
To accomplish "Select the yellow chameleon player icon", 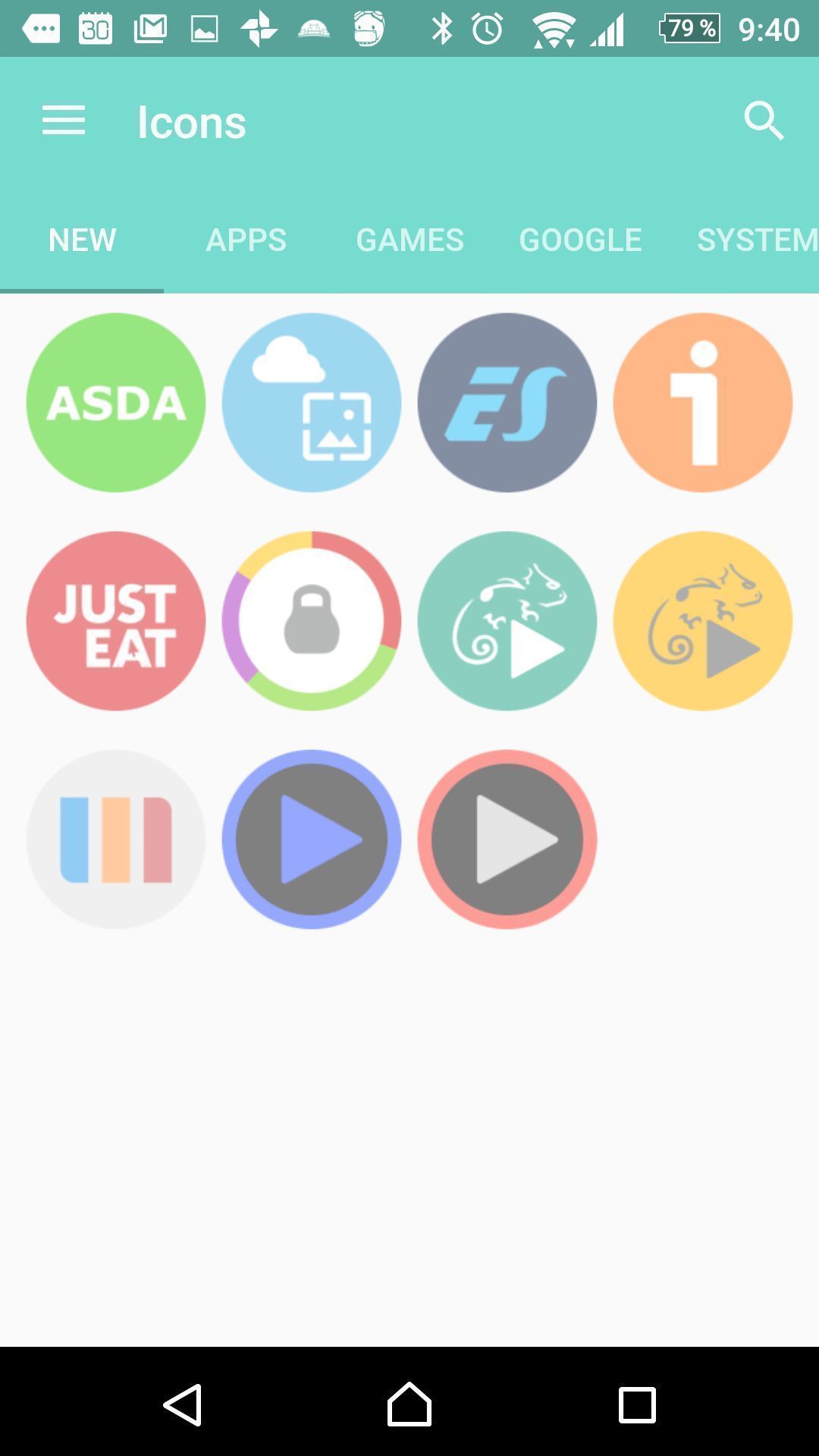I will click(703, 621).
